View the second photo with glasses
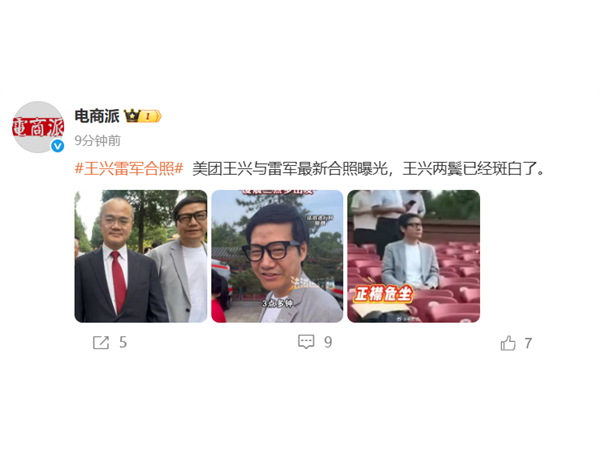This screenshot has height=450, width=600. 277,256
